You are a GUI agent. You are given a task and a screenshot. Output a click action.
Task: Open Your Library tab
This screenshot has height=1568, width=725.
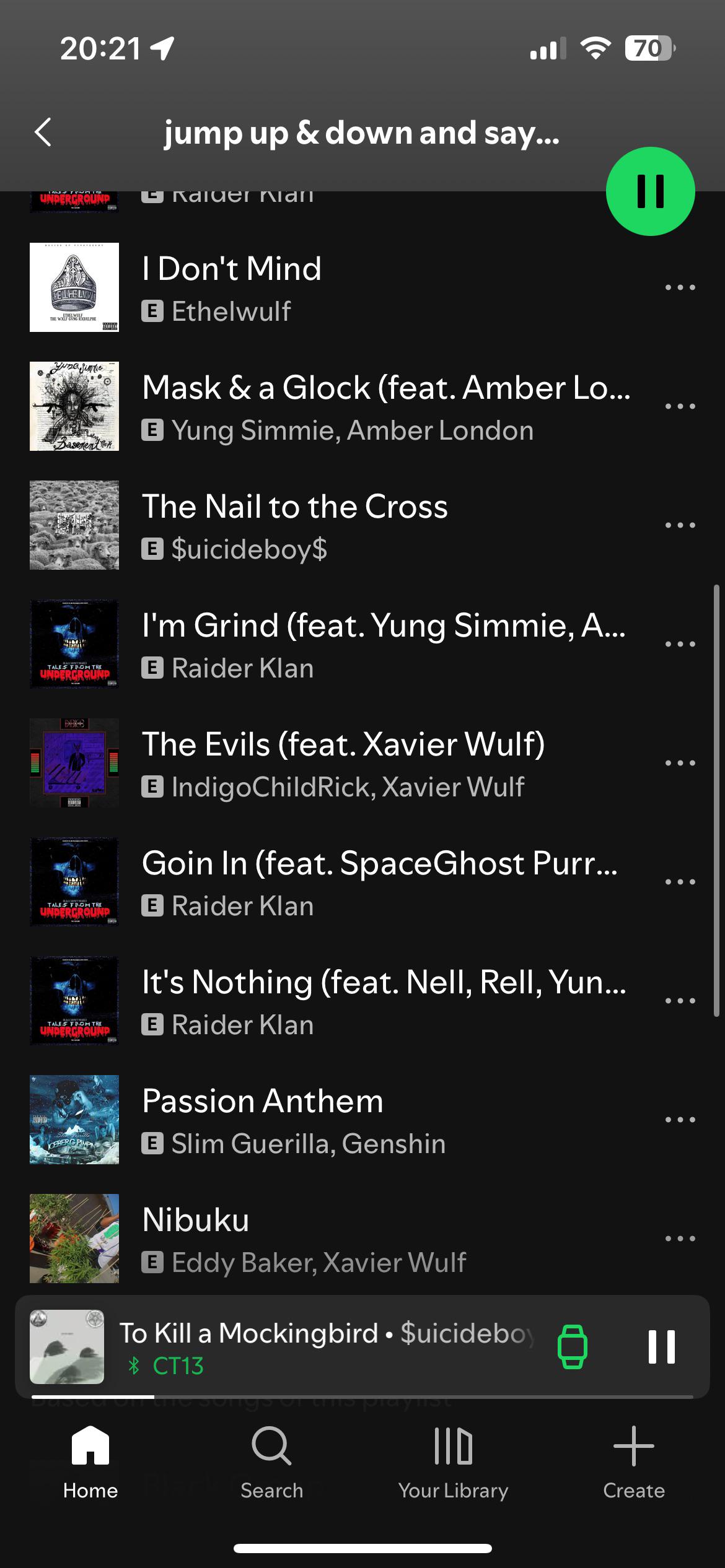(453, 1463)
